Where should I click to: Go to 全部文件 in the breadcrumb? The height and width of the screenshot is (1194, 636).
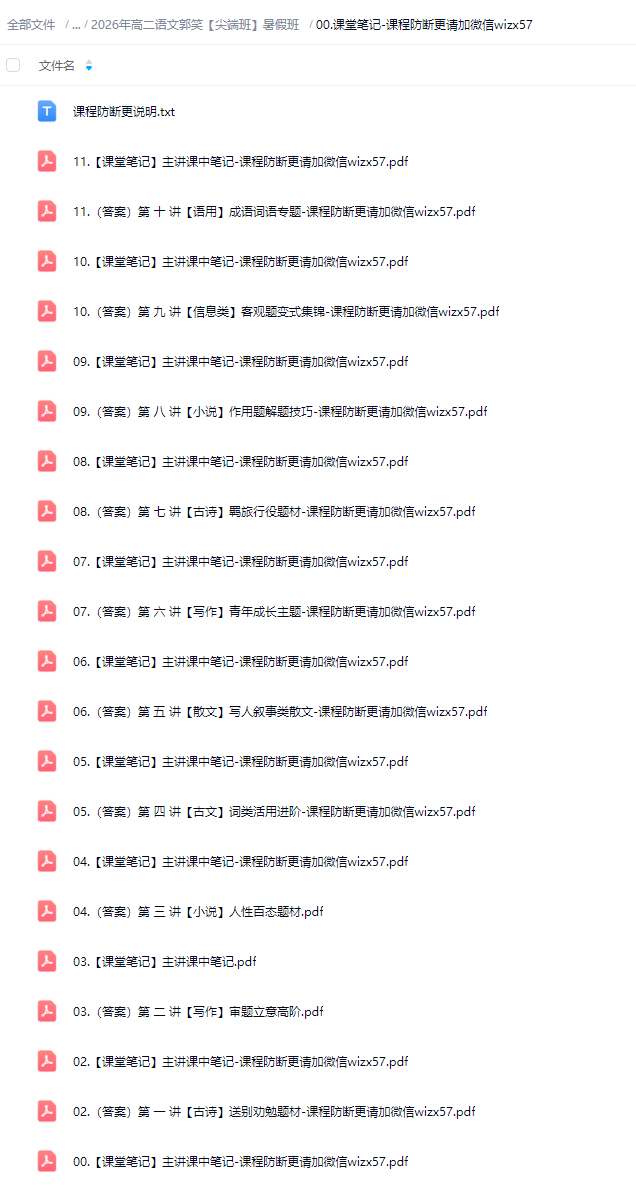coord(31,24)
